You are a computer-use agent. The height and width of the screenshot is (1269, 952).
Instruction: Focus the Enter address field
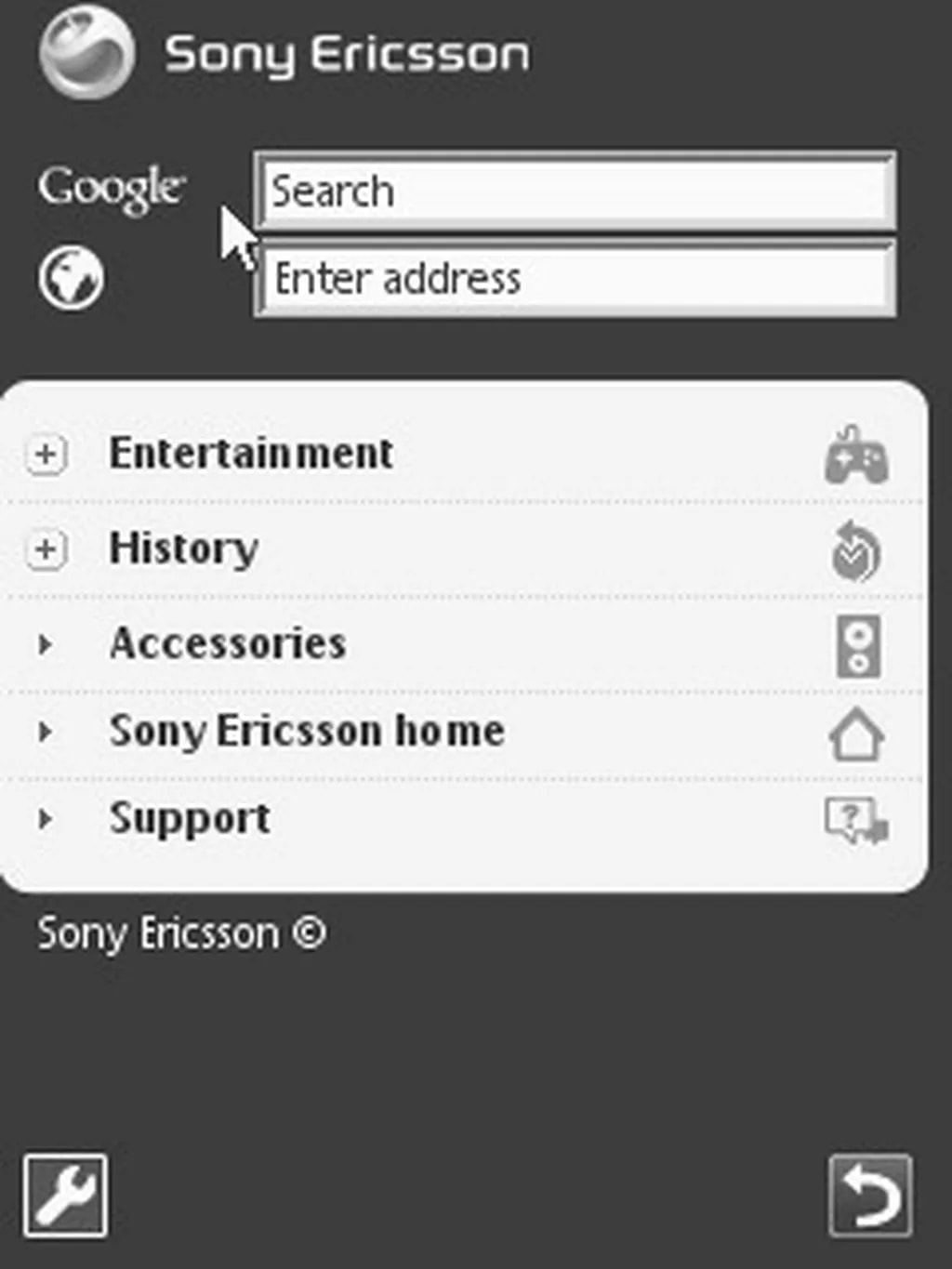pos(575,279)
